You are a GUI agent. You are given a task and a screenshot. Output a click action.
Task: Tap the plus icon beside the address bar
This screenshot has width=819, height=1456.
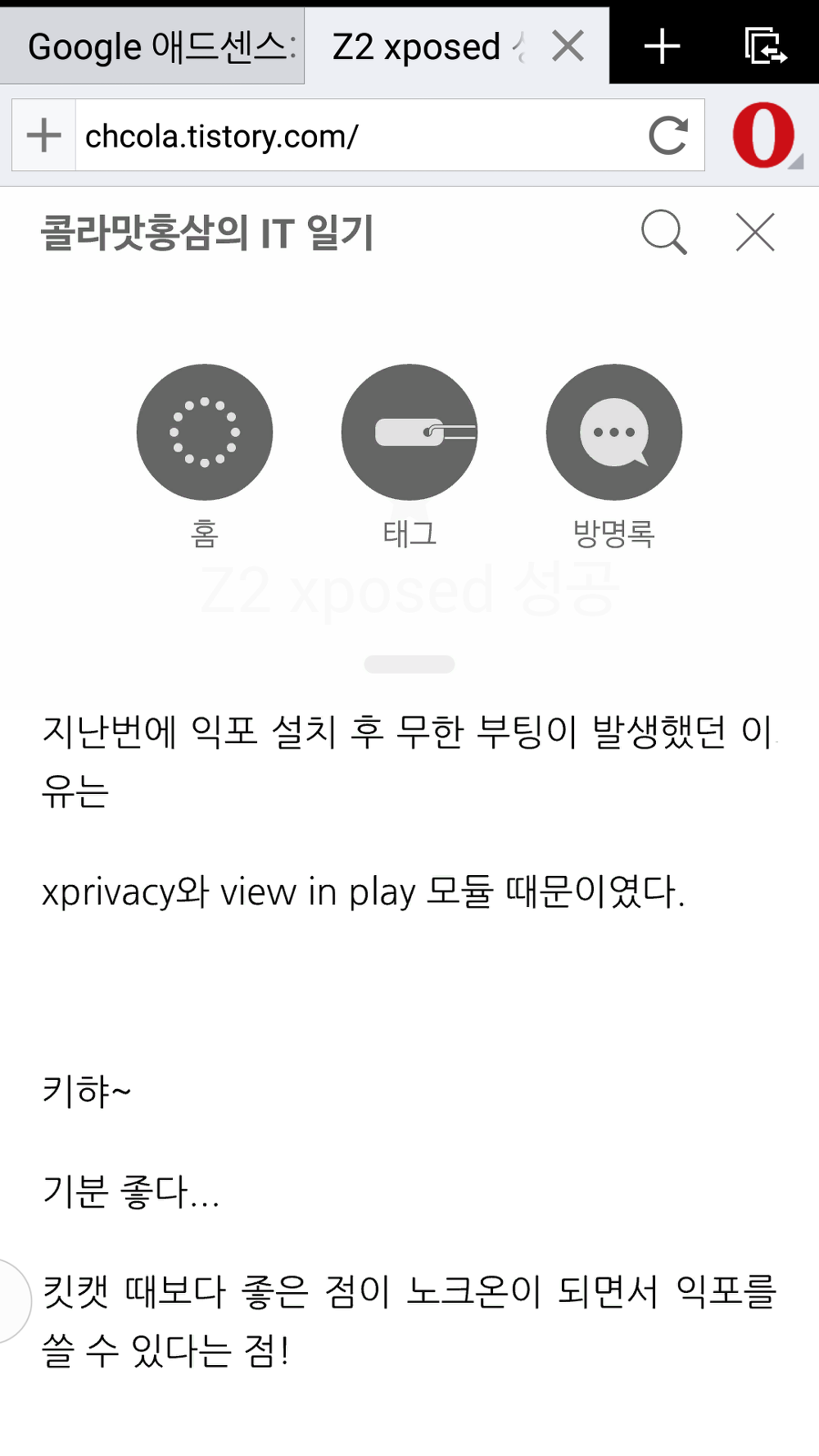(44, 136)
